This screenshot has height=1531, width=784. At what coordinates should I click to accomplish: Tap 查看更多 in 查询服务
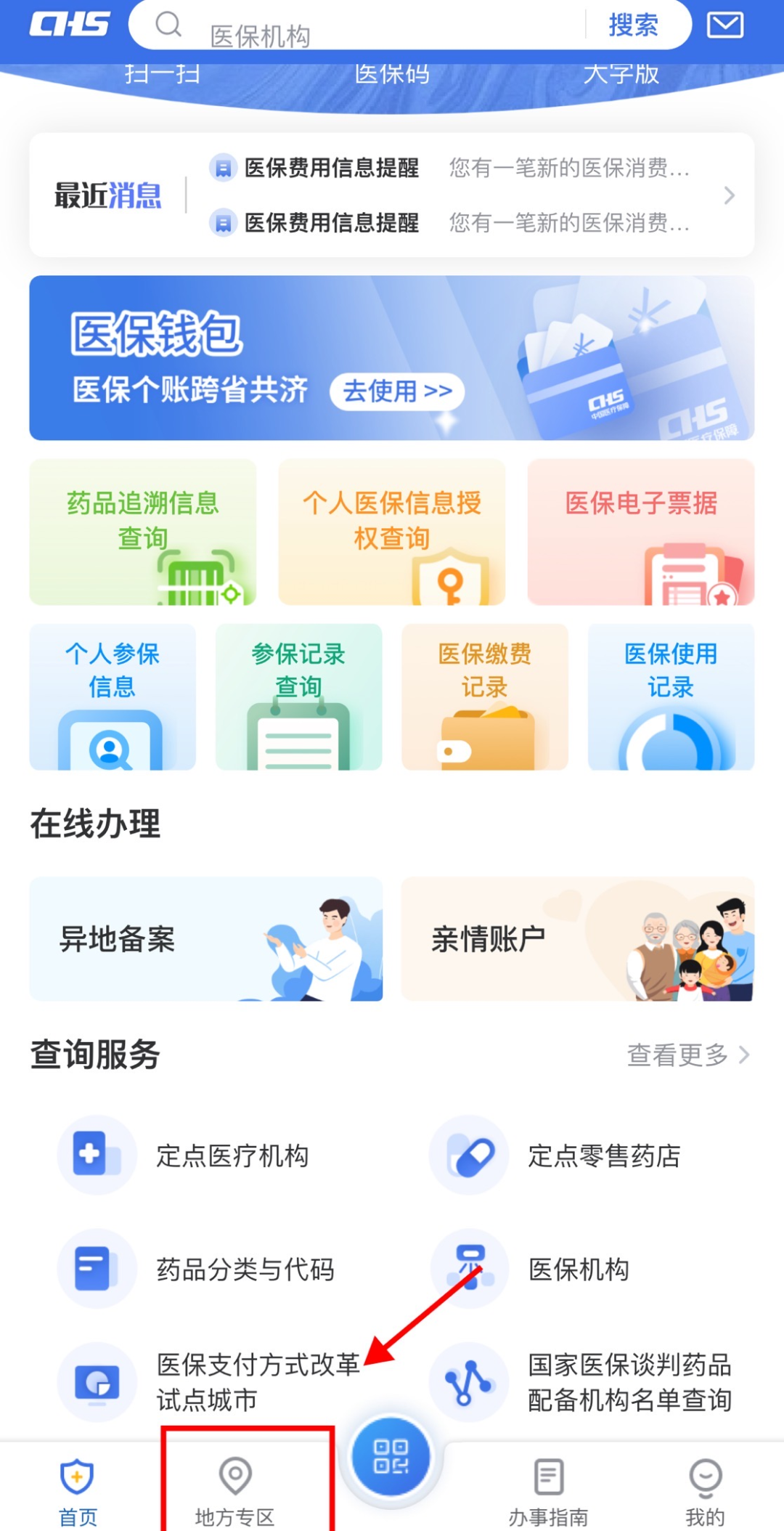click(x=687, y=1055)
